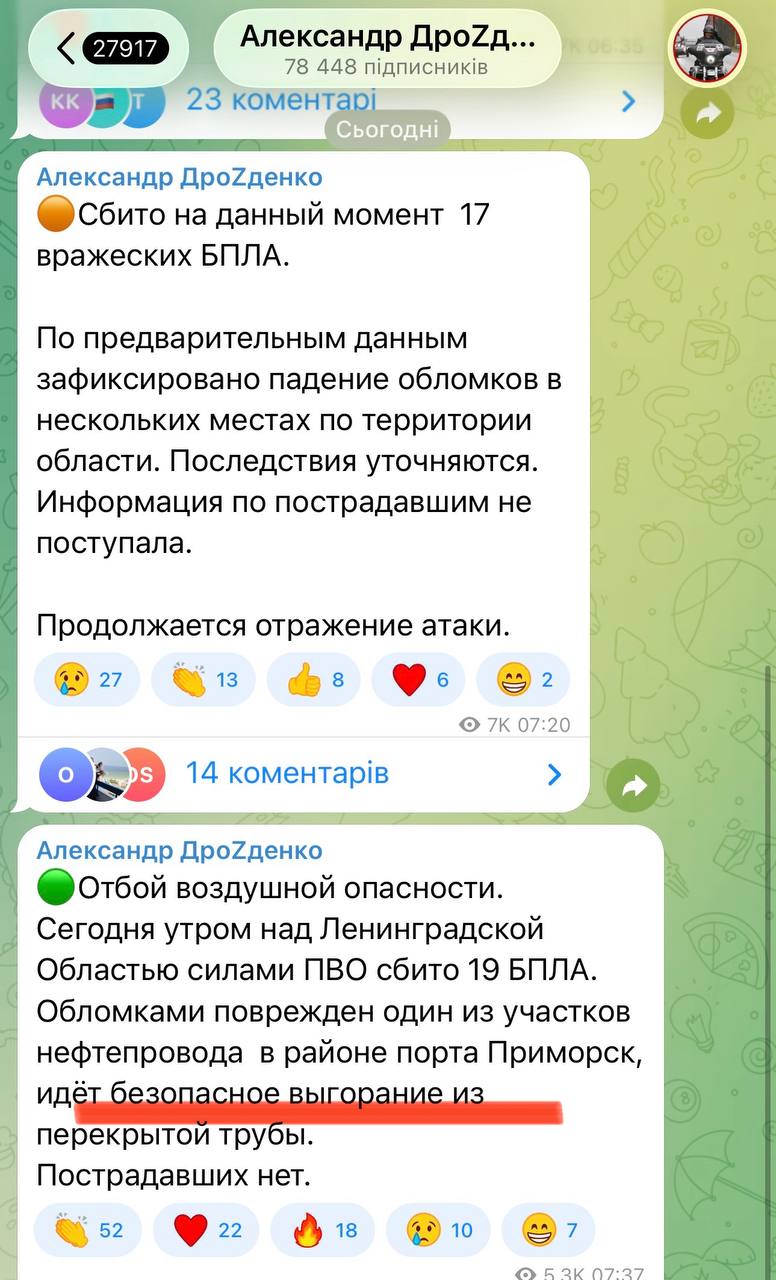Tap the clapping reaction showing 13
This screenshot has width=776, height=1280.
tap(203, 680)
